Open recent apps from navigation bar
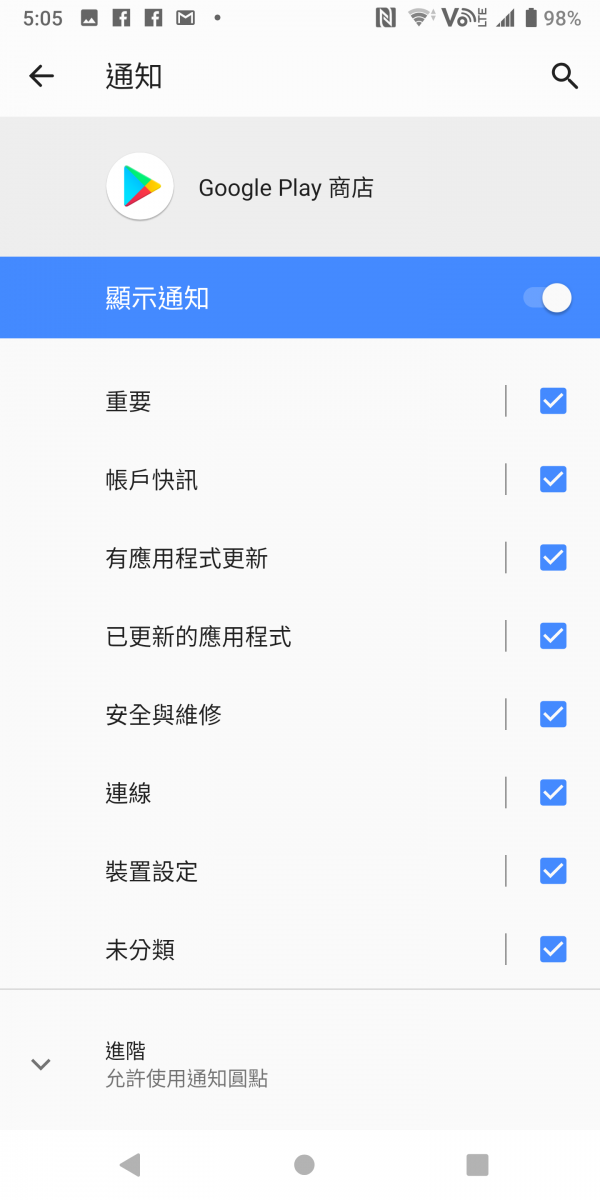 coord(477,1164)
